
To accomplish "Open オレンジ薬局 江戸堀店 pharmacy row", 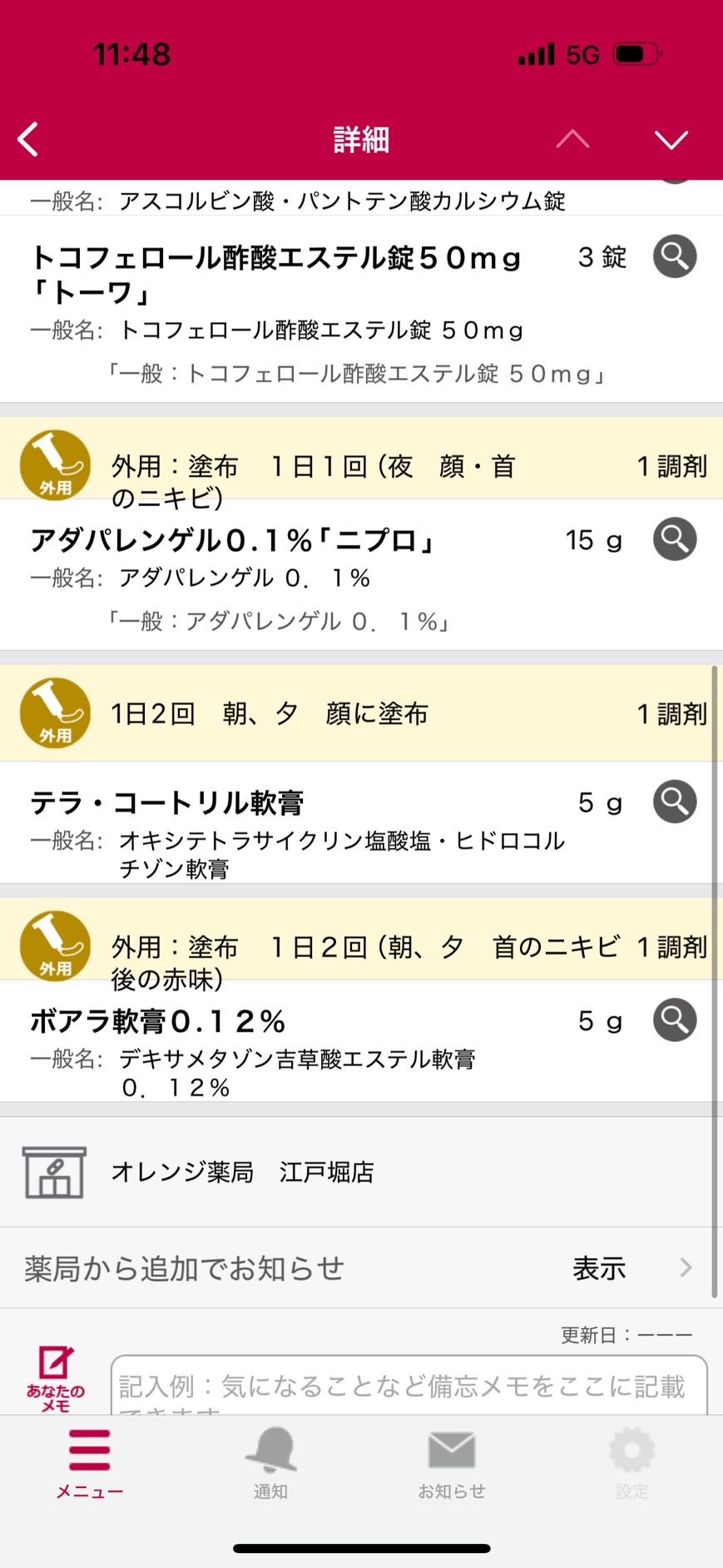I will tap(356, 1172).
